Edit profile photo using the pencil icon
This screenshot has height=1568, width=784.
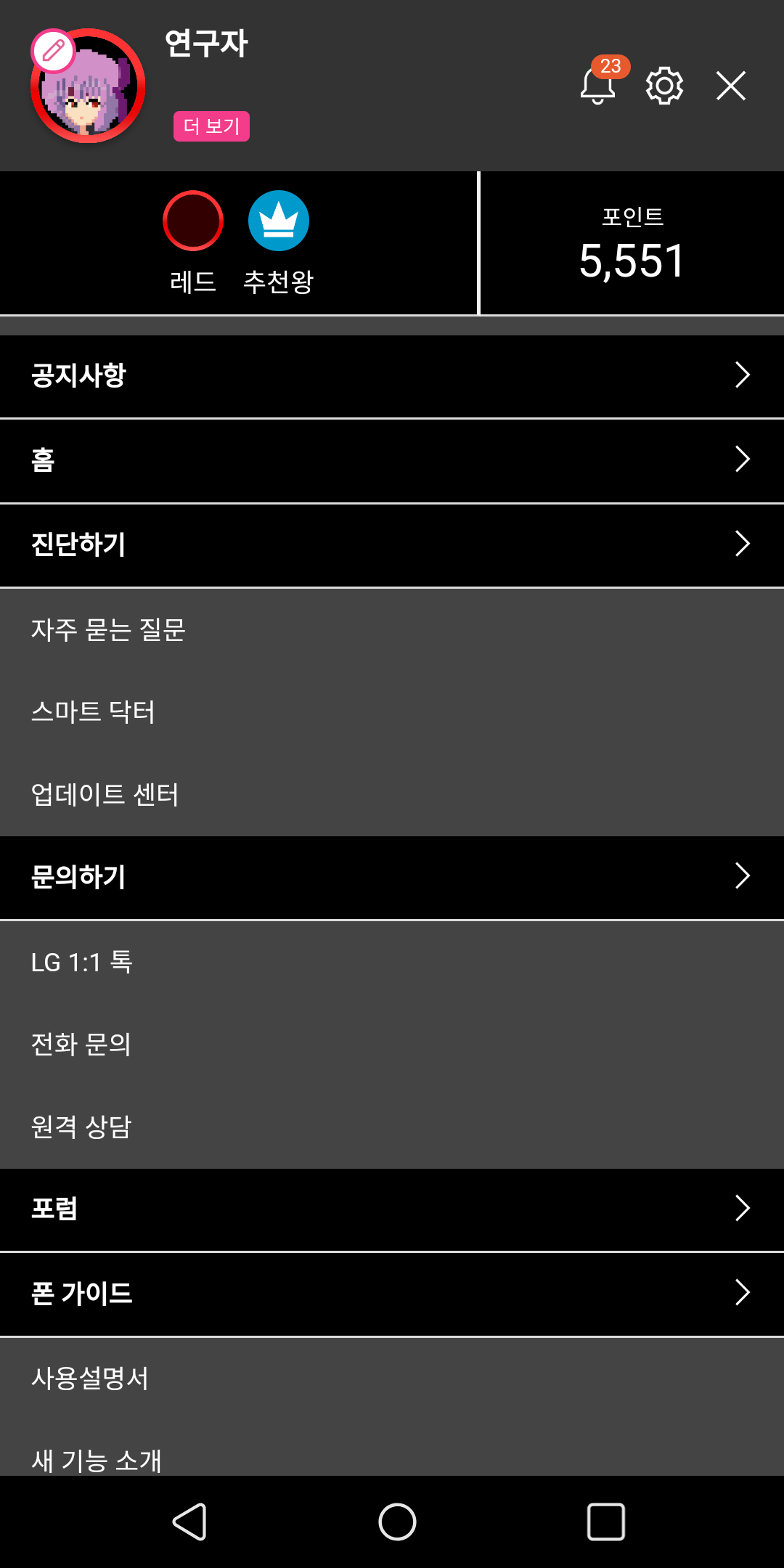(x=53, y=49)
